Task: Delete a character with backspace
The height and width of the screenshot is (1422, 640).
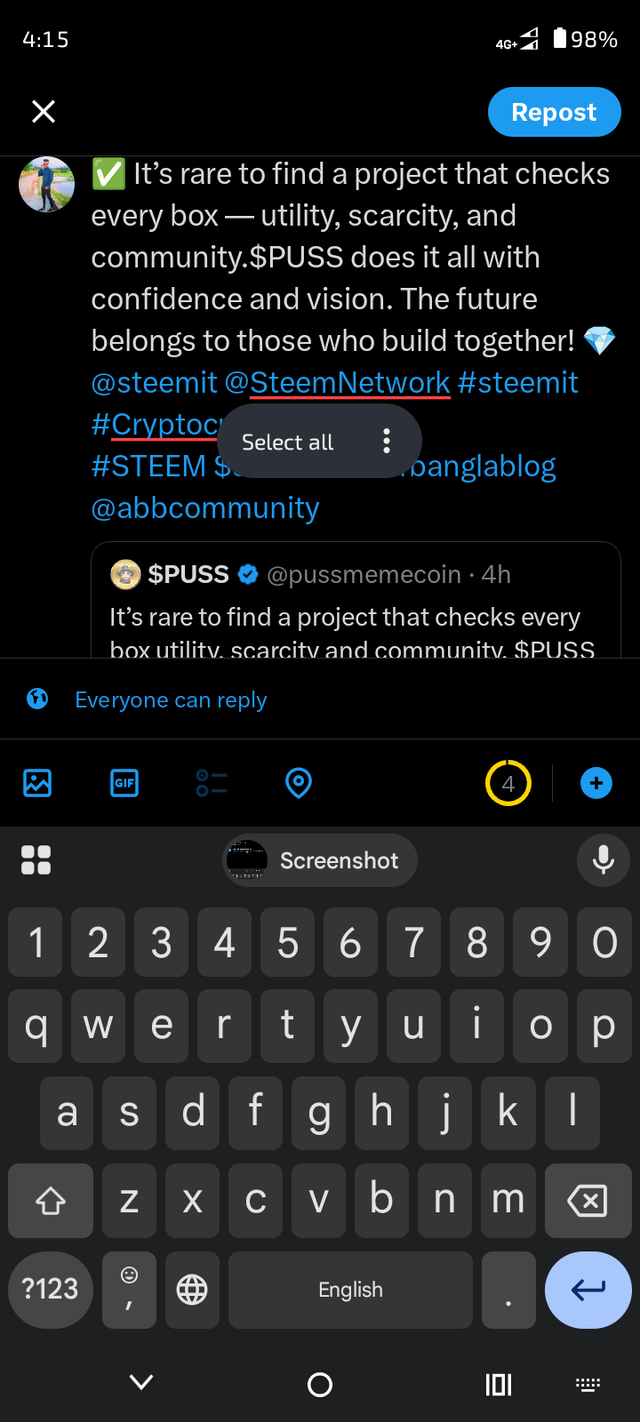Action: tap(587, 1201)
